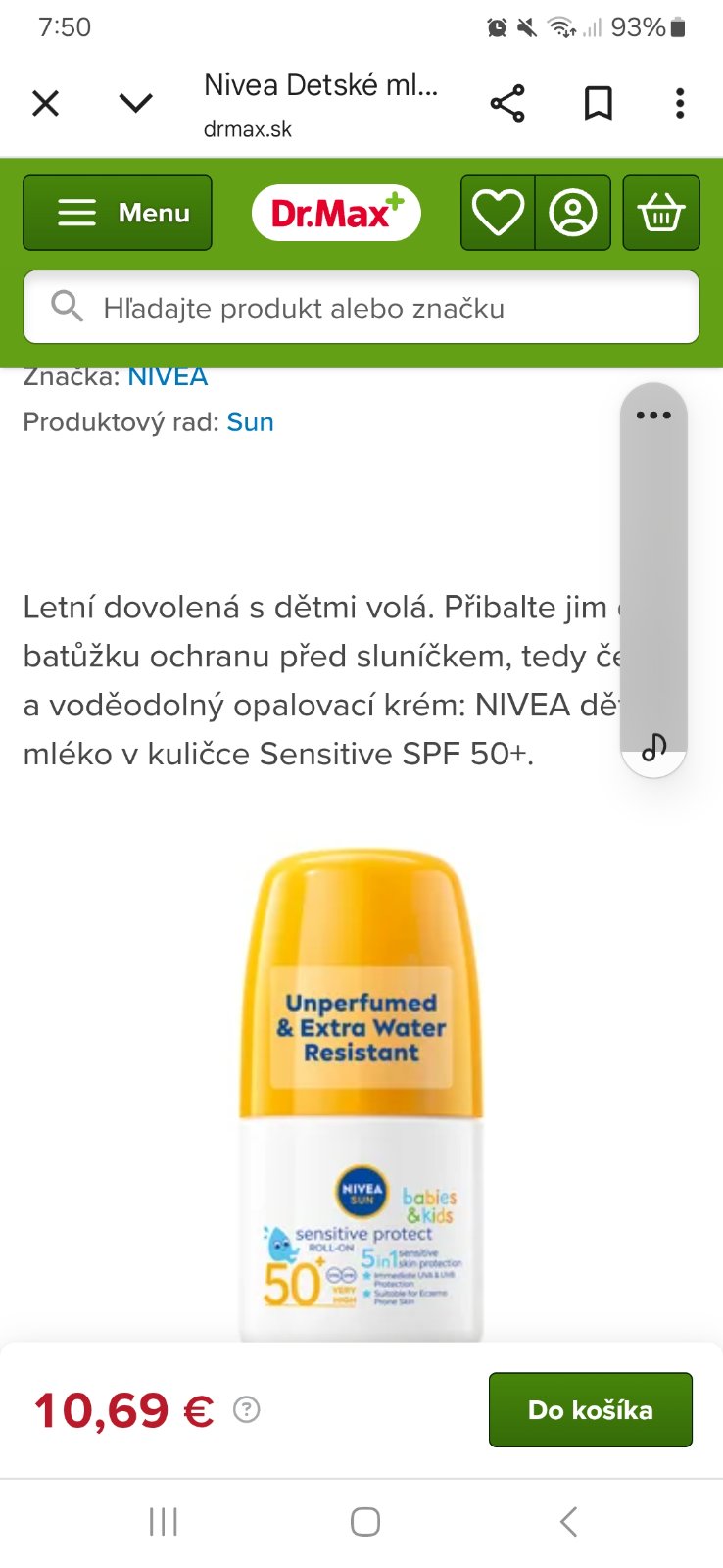Show price info question mark
Screen dimensions: 723x1568
[247, 1410]
